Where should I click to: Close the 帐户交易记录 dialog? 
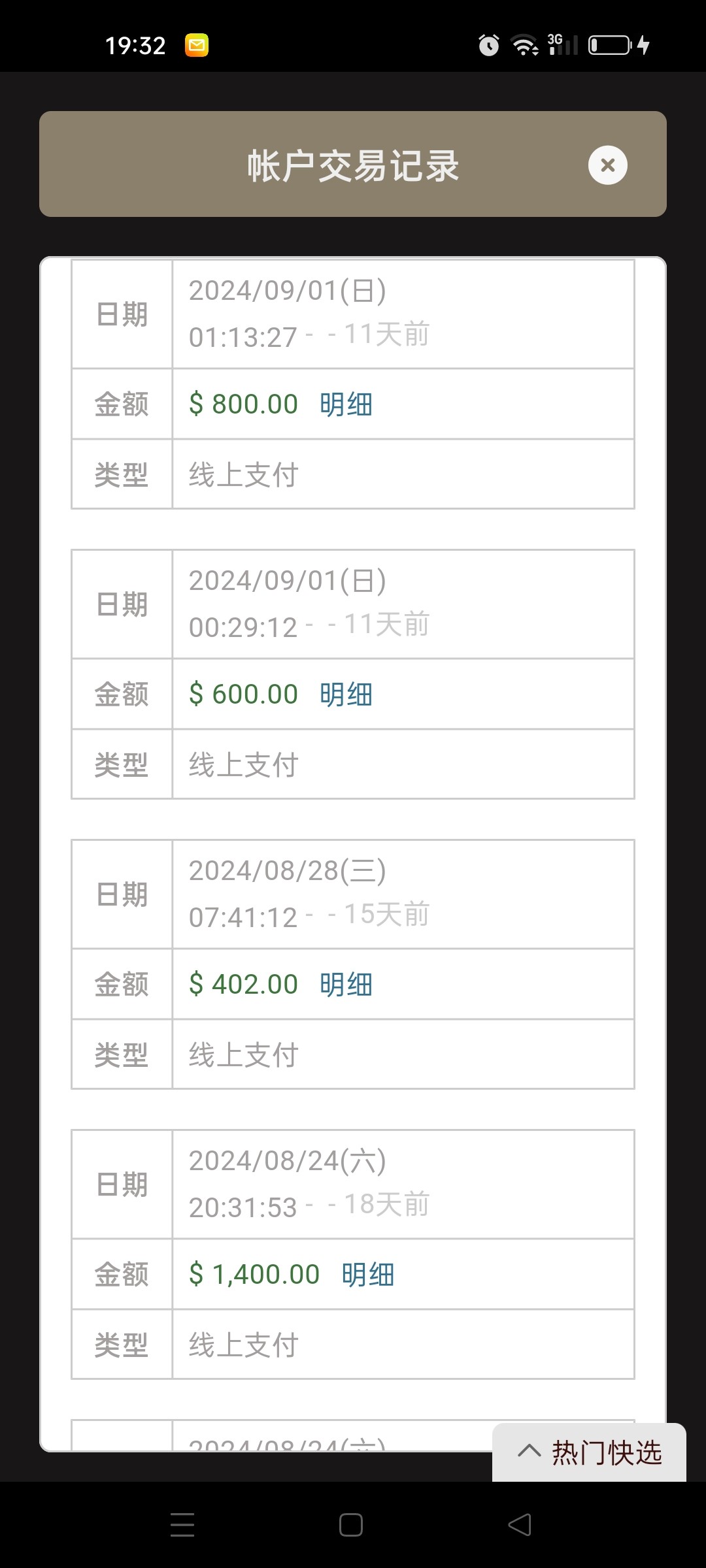coord(607,165)
